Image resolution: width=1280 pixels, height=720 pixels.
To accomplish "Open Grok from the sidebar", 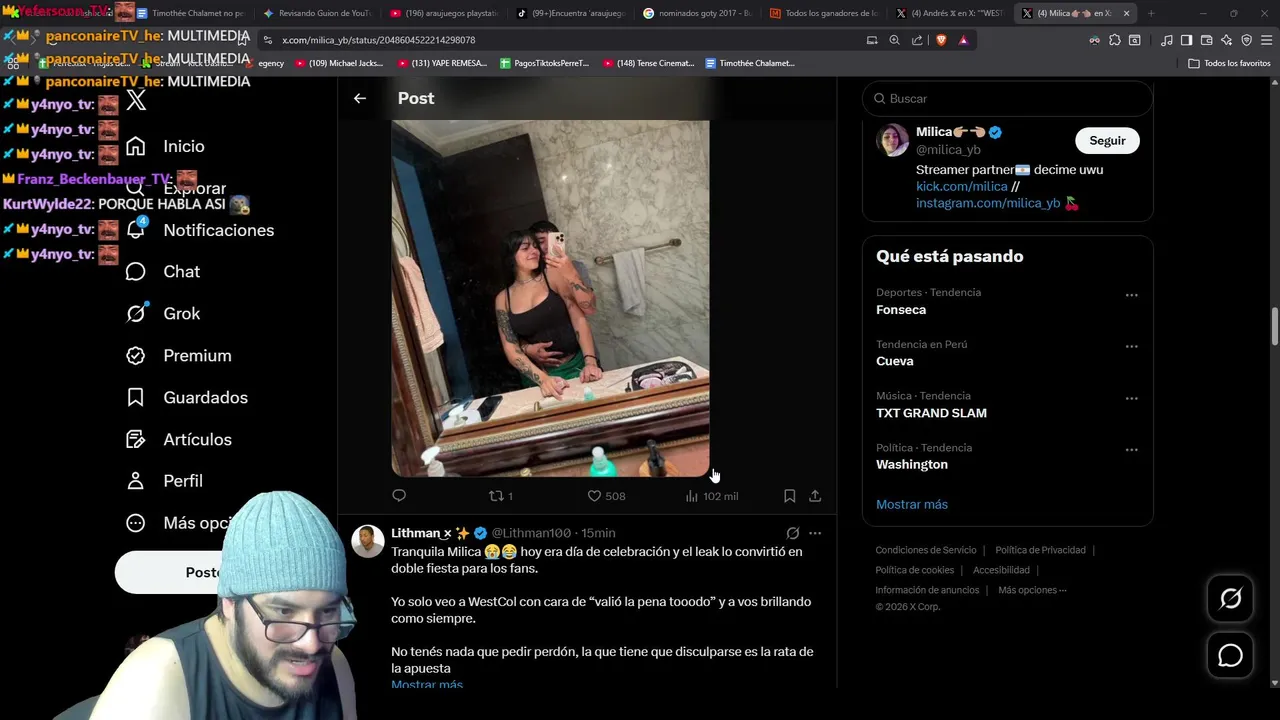I will tap(181, 313).
